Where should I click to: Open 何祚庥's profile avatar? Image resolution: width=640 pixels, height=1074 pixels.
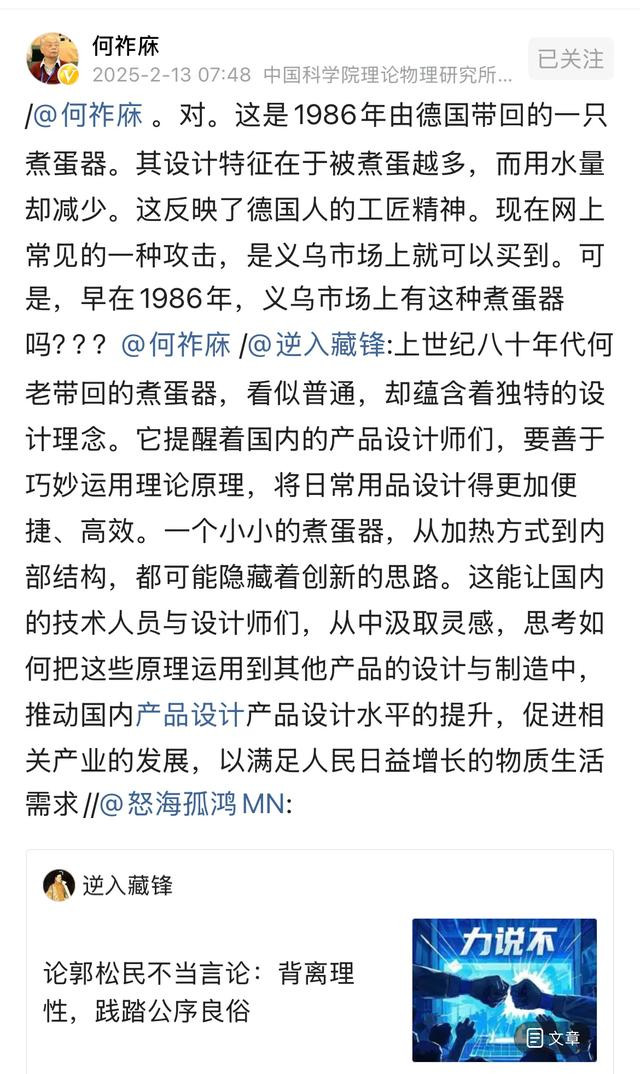(52, 58)
